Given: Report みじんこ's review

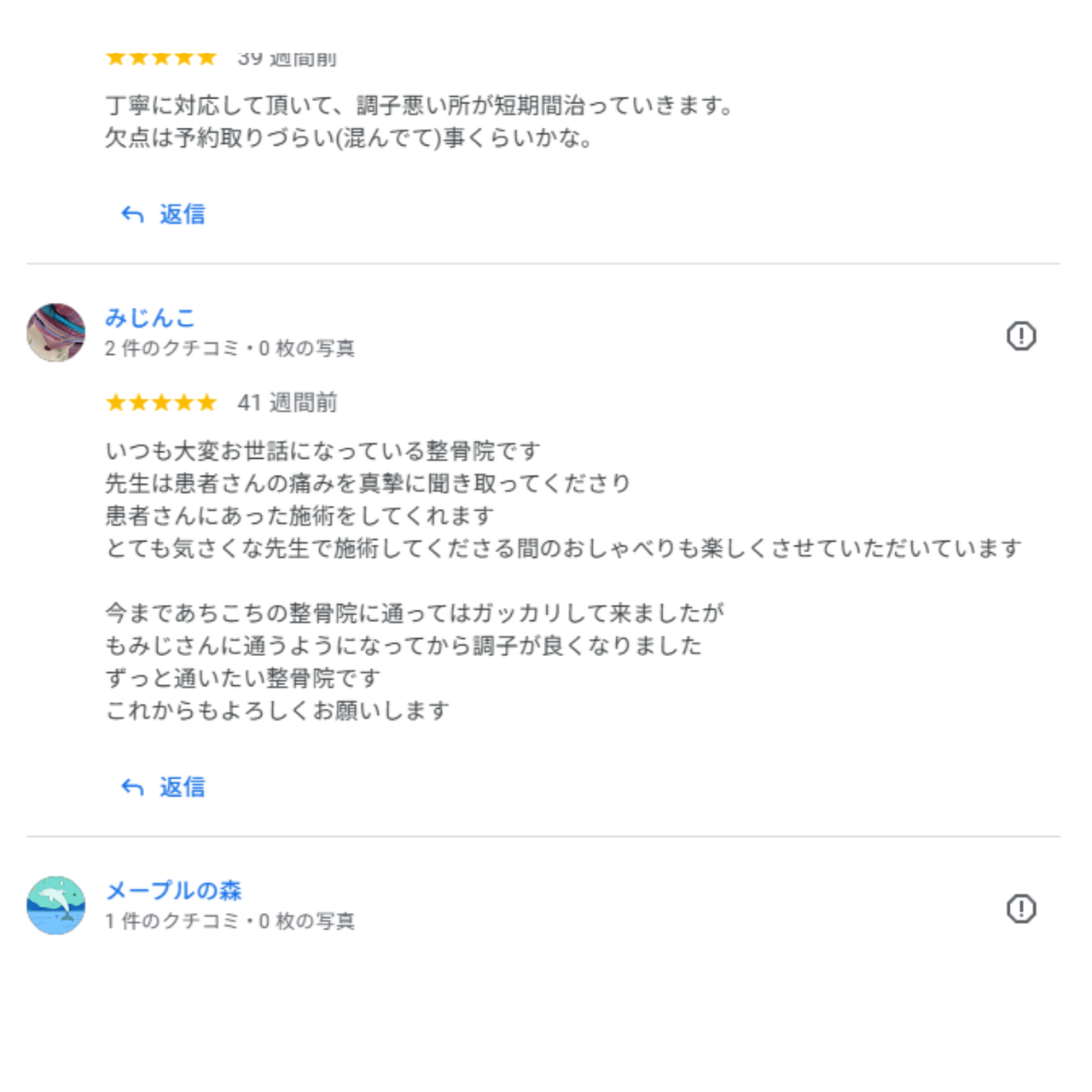Looking at the screenshot, I should (1020, 336).
